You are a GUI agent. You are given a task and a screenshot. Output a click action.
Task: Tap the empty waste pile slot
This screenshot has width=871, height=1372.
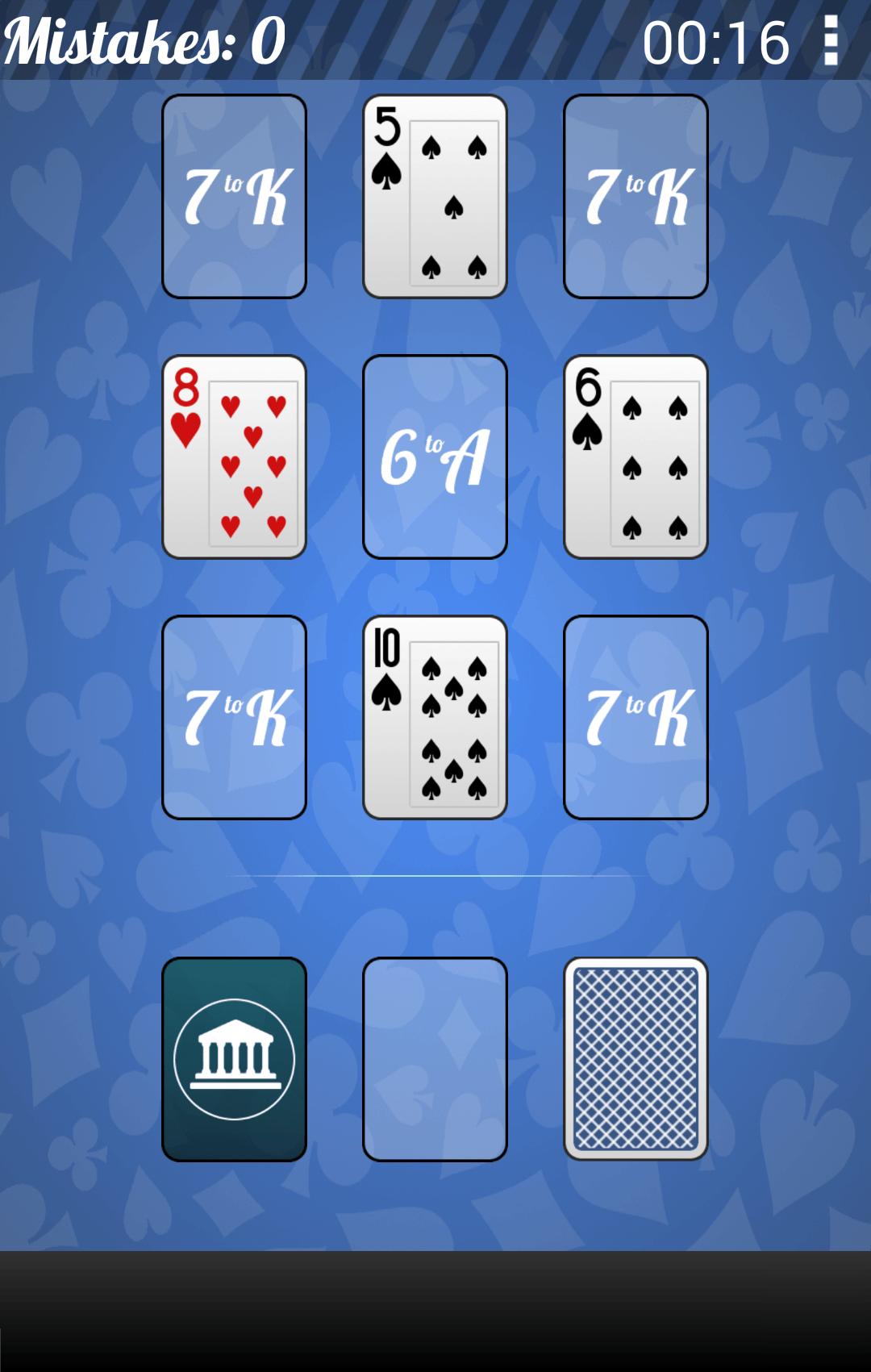tap(435, 1059)
